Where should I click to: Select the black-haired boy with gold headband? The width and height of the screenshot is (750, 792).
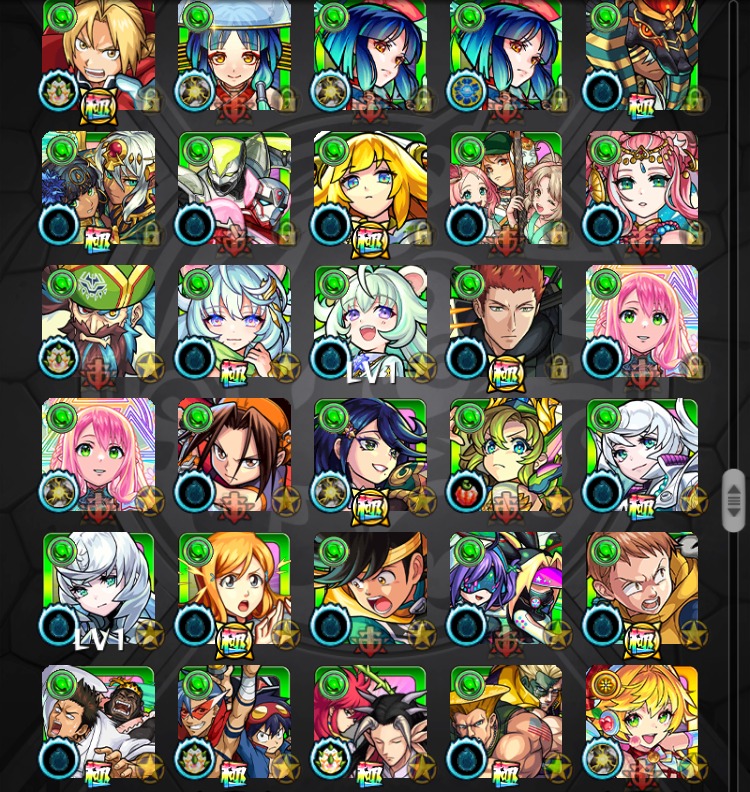click(370, 588)
